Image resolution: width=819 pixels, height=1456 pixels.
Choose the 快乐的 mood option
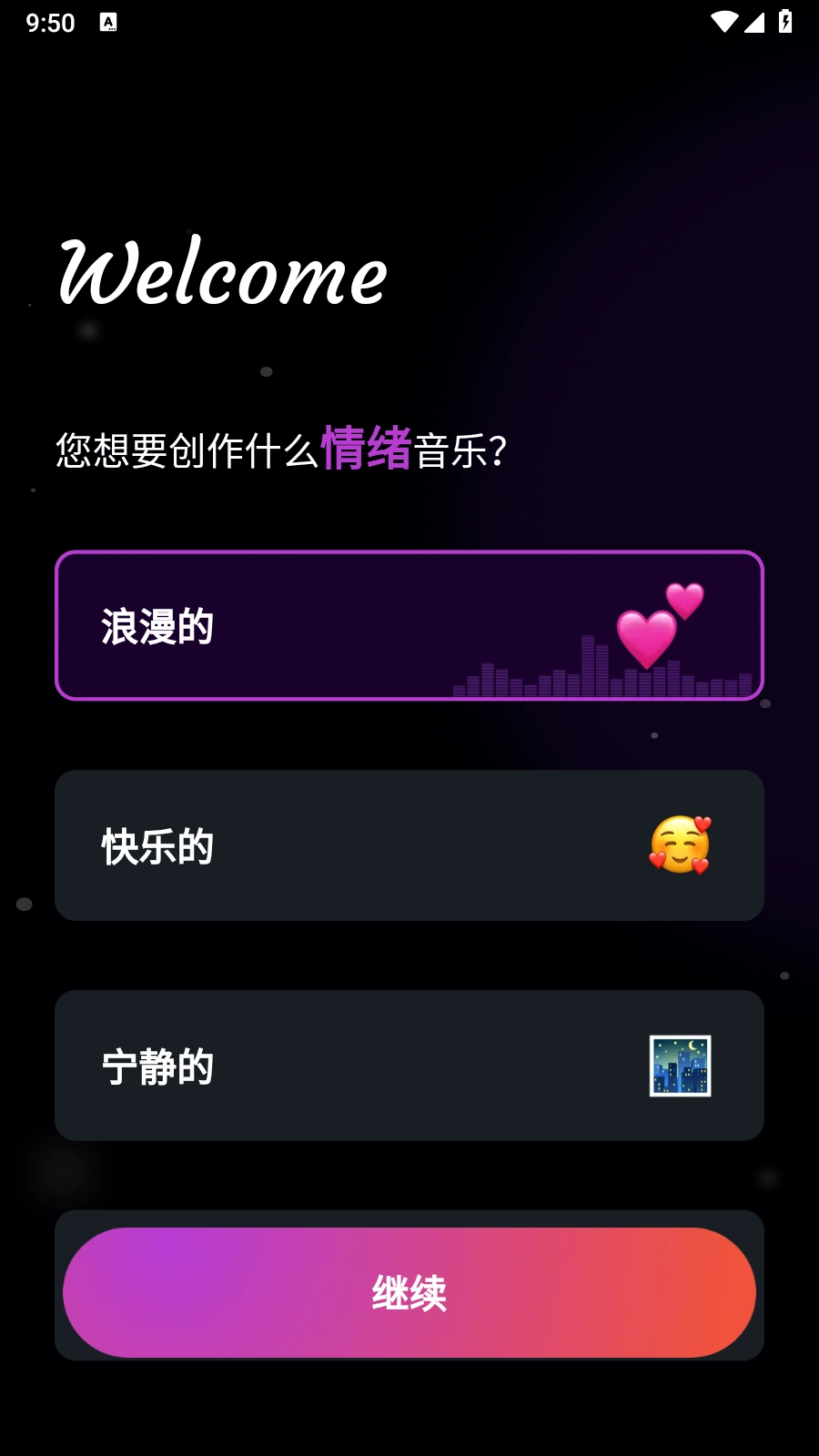pyautogui.click(x=409, y=845)
